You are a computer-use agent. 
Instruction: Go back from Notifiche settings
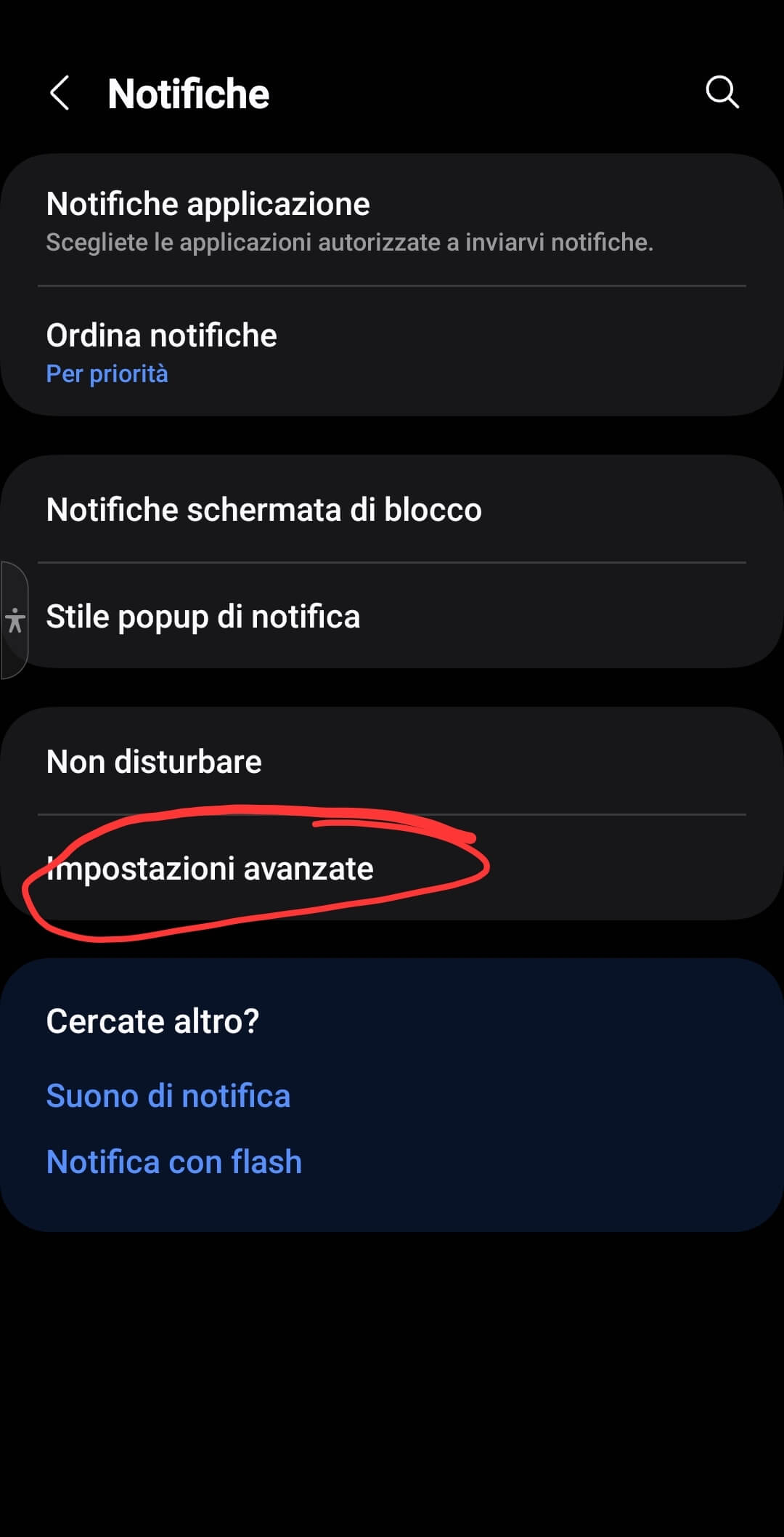point(60,94)
